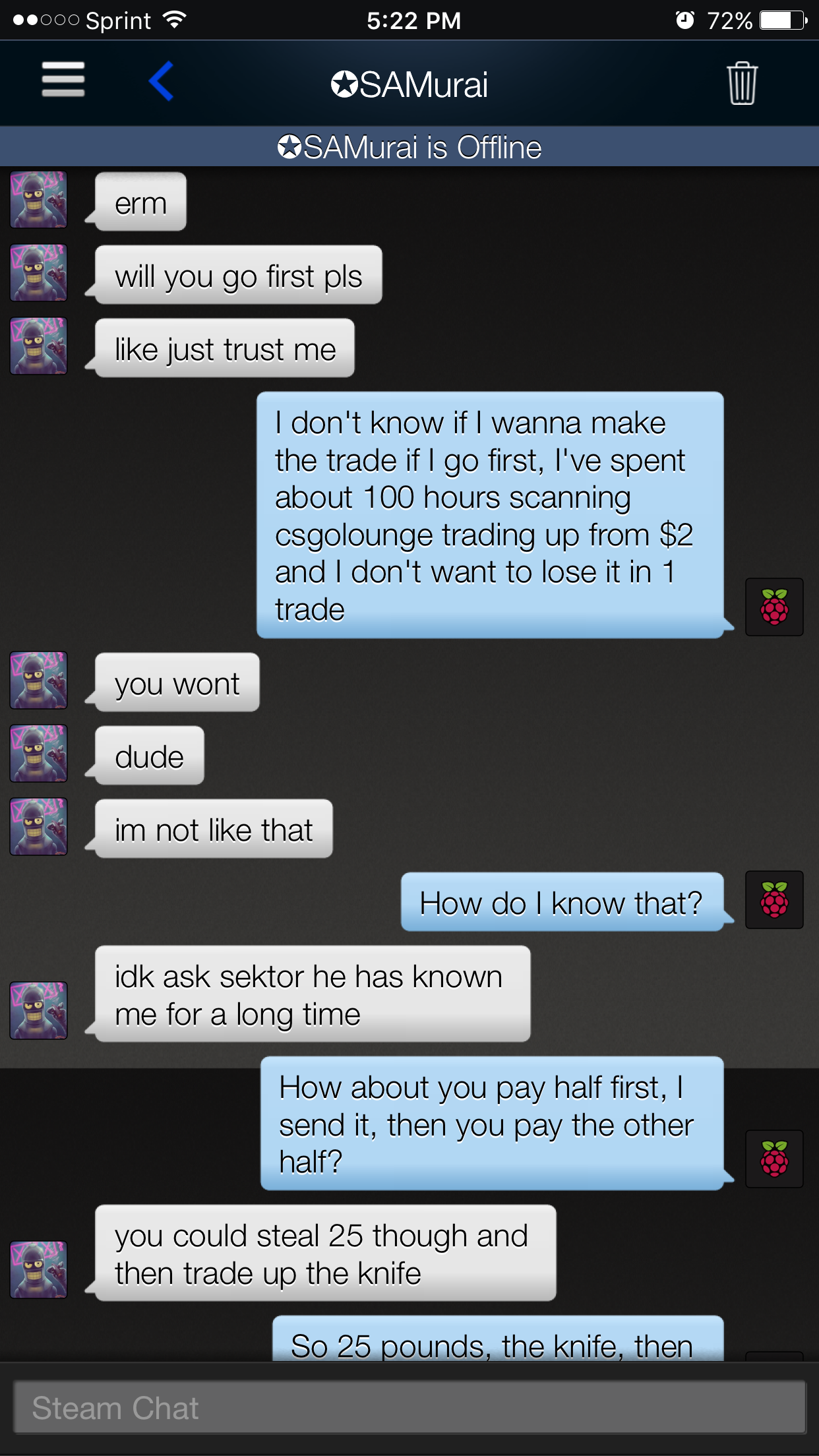Go back with the blue arrow

[x=162, y=81]
